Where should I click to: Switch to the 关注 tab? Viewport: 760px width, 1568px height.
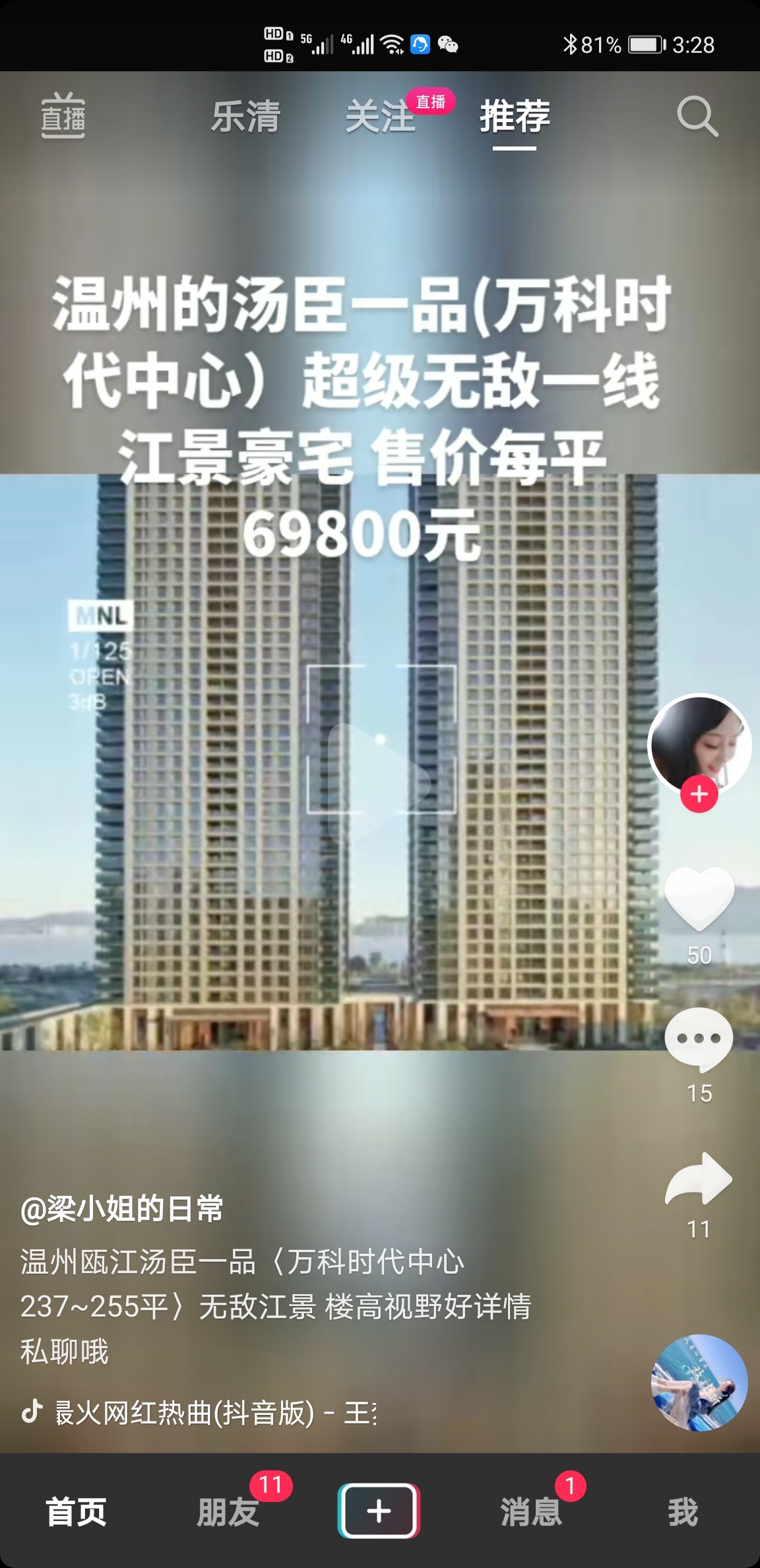click(381, 117)
